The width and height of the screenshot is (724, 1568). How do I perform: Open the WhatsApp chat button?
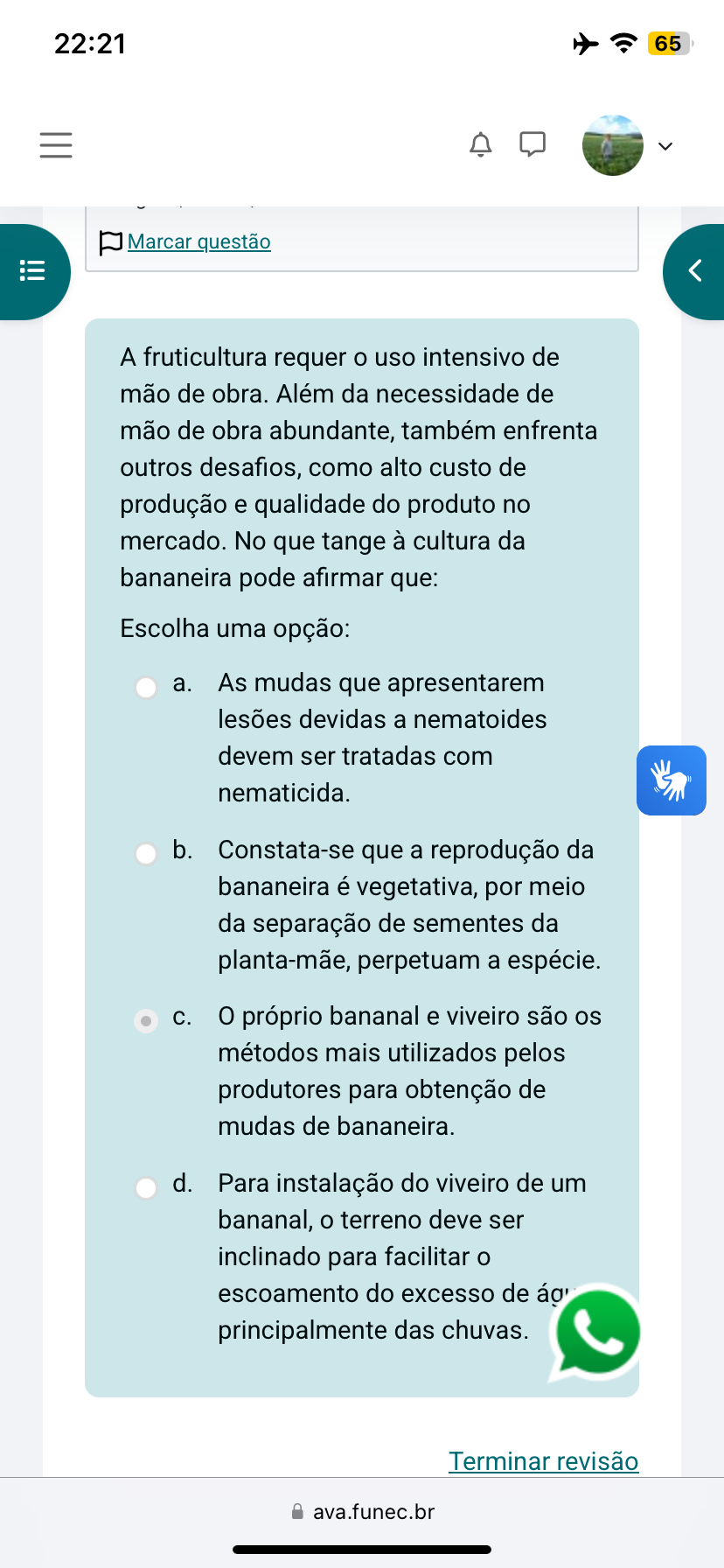tap(596, 1333)
